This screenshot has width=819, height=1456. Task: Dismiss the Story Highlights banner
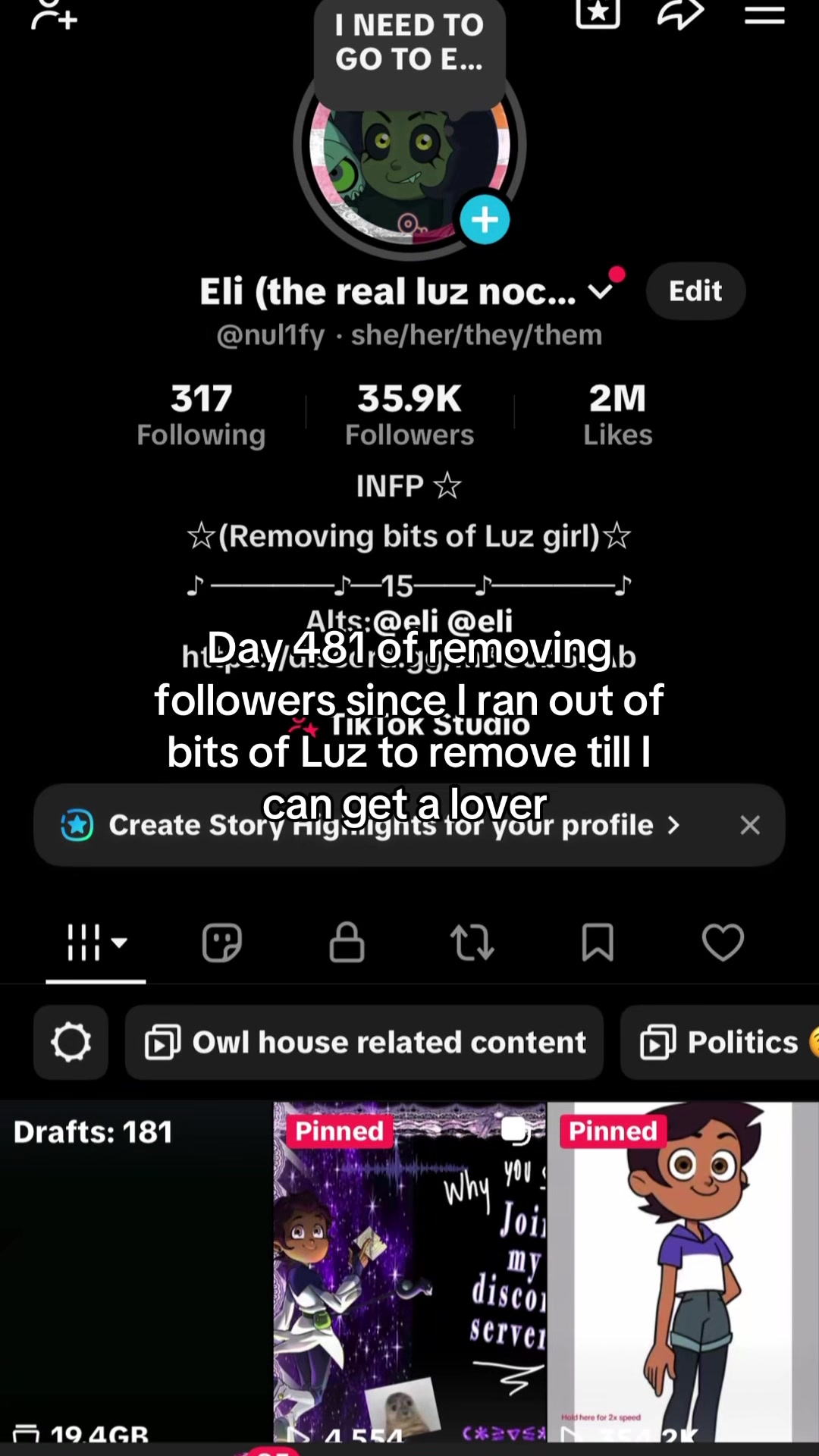click(750, 825)
